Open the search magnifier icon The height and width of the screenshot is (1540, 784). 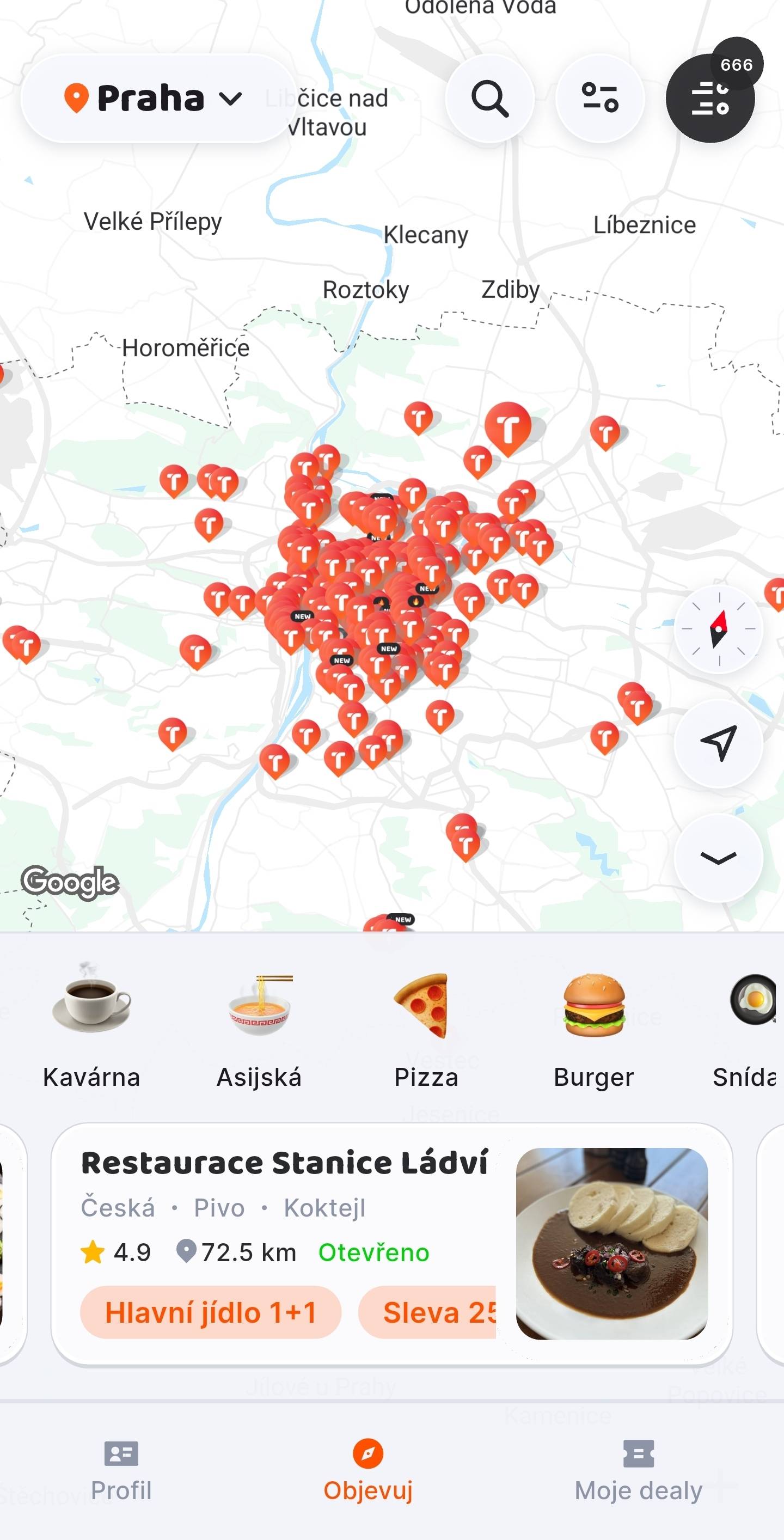point(489,99)
